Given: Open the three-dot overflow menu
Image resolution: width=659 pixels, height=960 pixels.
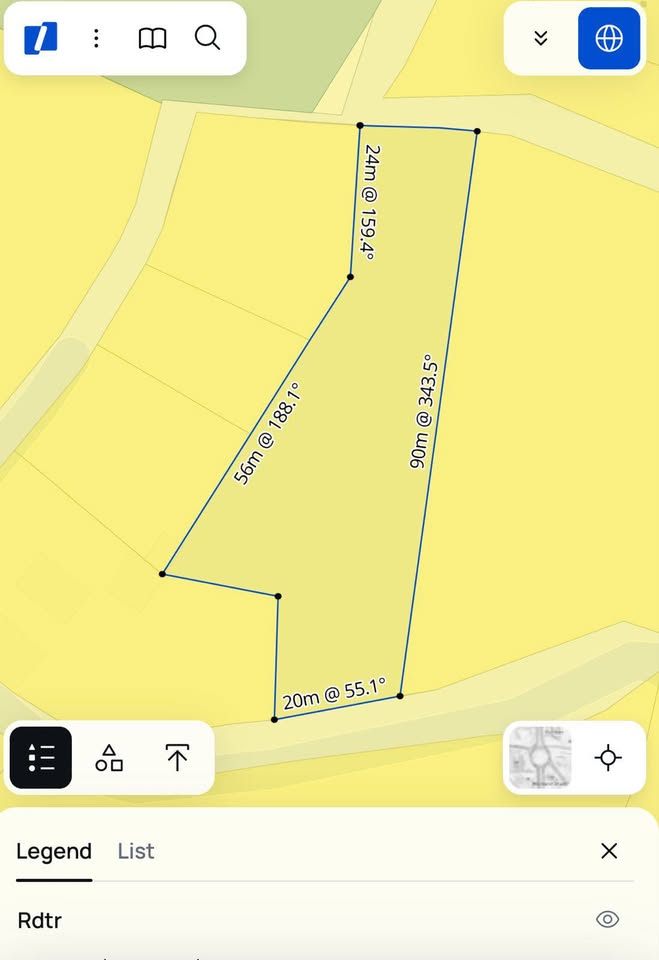Looking at the screenshot, I should click(x=96, y=38).
